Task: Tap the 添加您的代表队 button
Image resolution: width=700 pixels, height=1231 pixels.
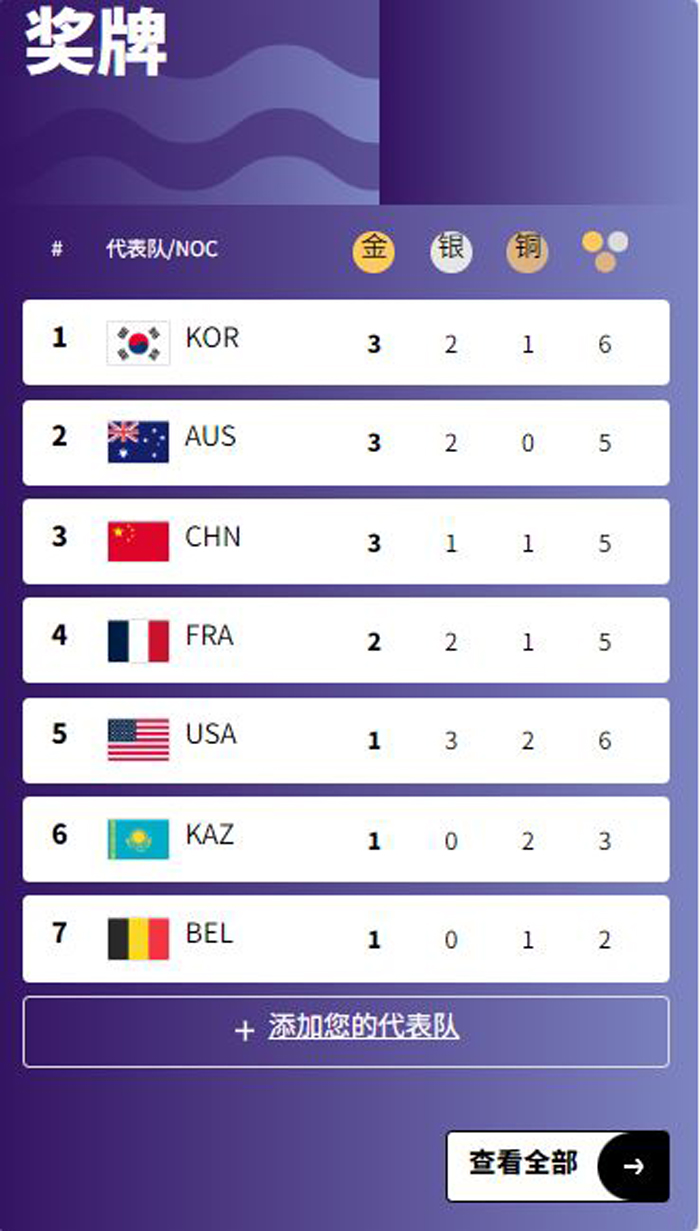Action: (x=346, y=1031)
